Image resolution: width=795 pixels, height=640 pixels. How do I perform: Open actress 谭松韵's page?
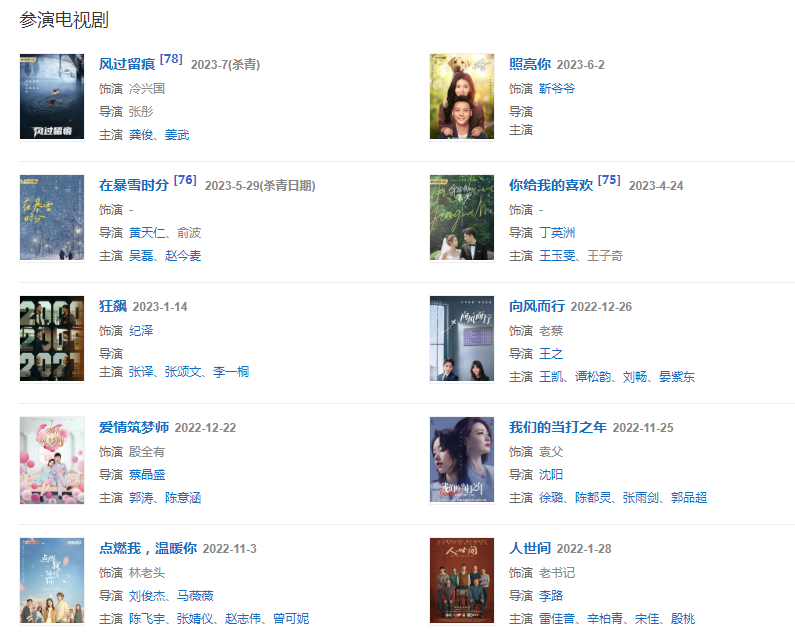coord(592,377)
